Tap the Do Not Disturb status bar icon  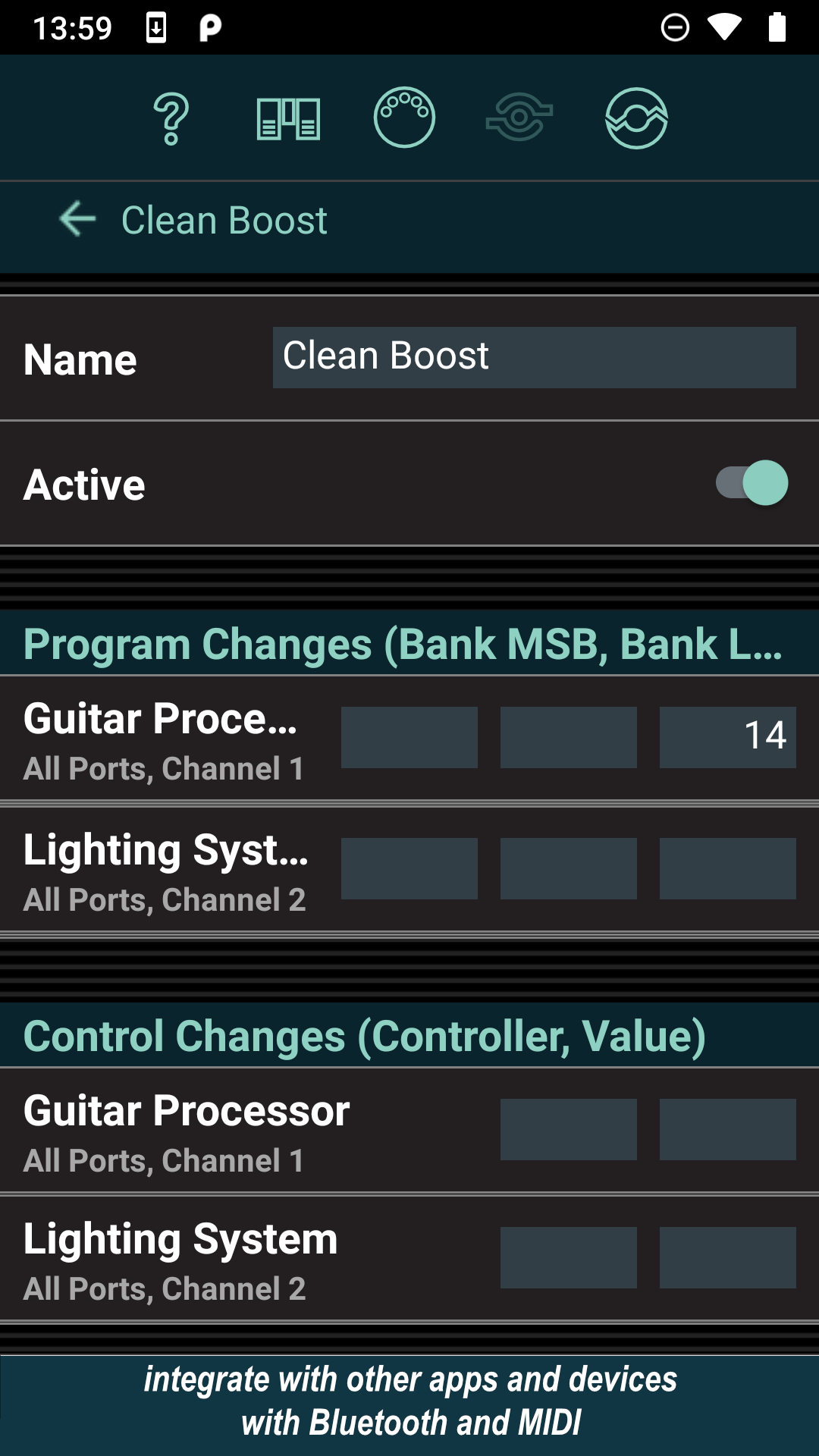click(673, 27)
